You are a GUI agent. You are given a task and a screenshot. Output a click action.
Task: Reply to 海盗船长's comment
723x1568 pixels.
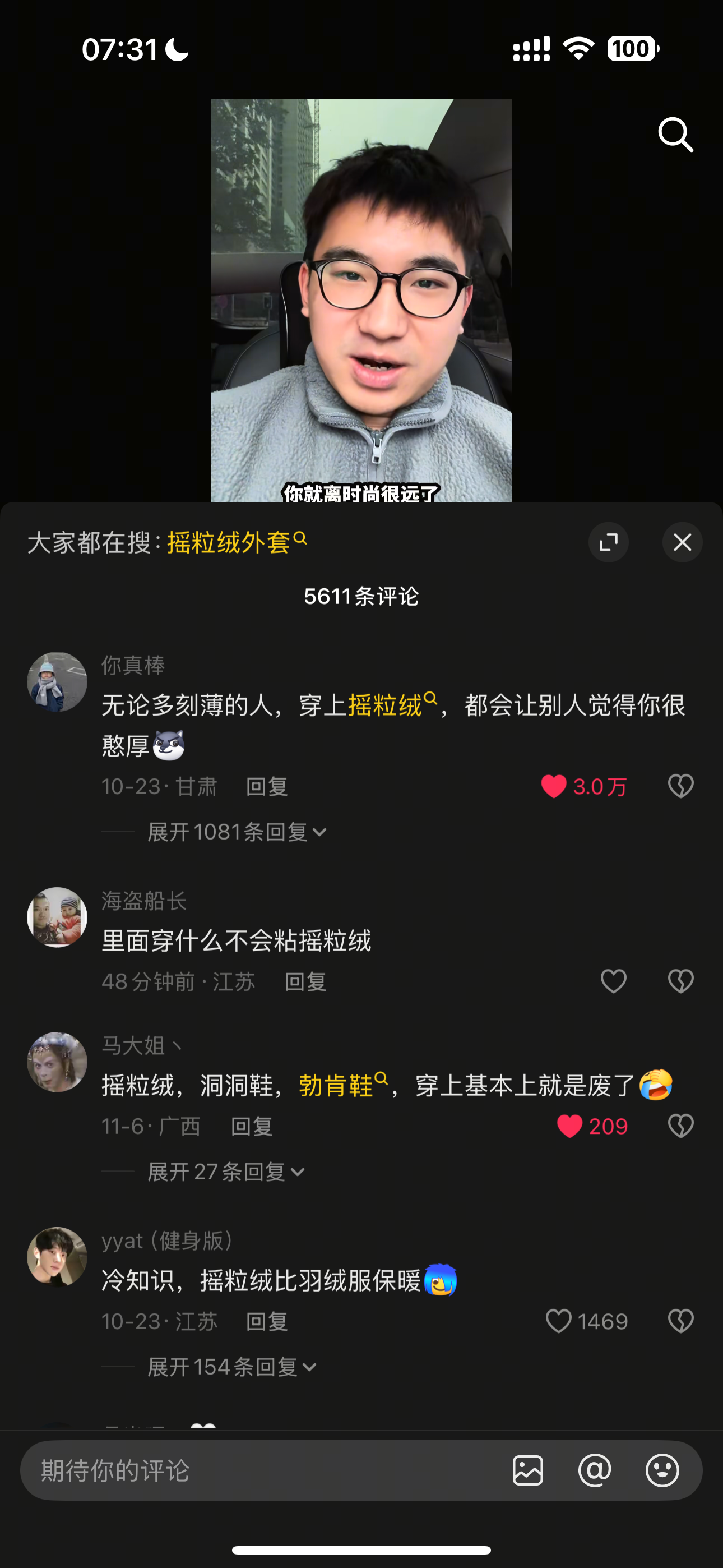click(x=305, y=981)
